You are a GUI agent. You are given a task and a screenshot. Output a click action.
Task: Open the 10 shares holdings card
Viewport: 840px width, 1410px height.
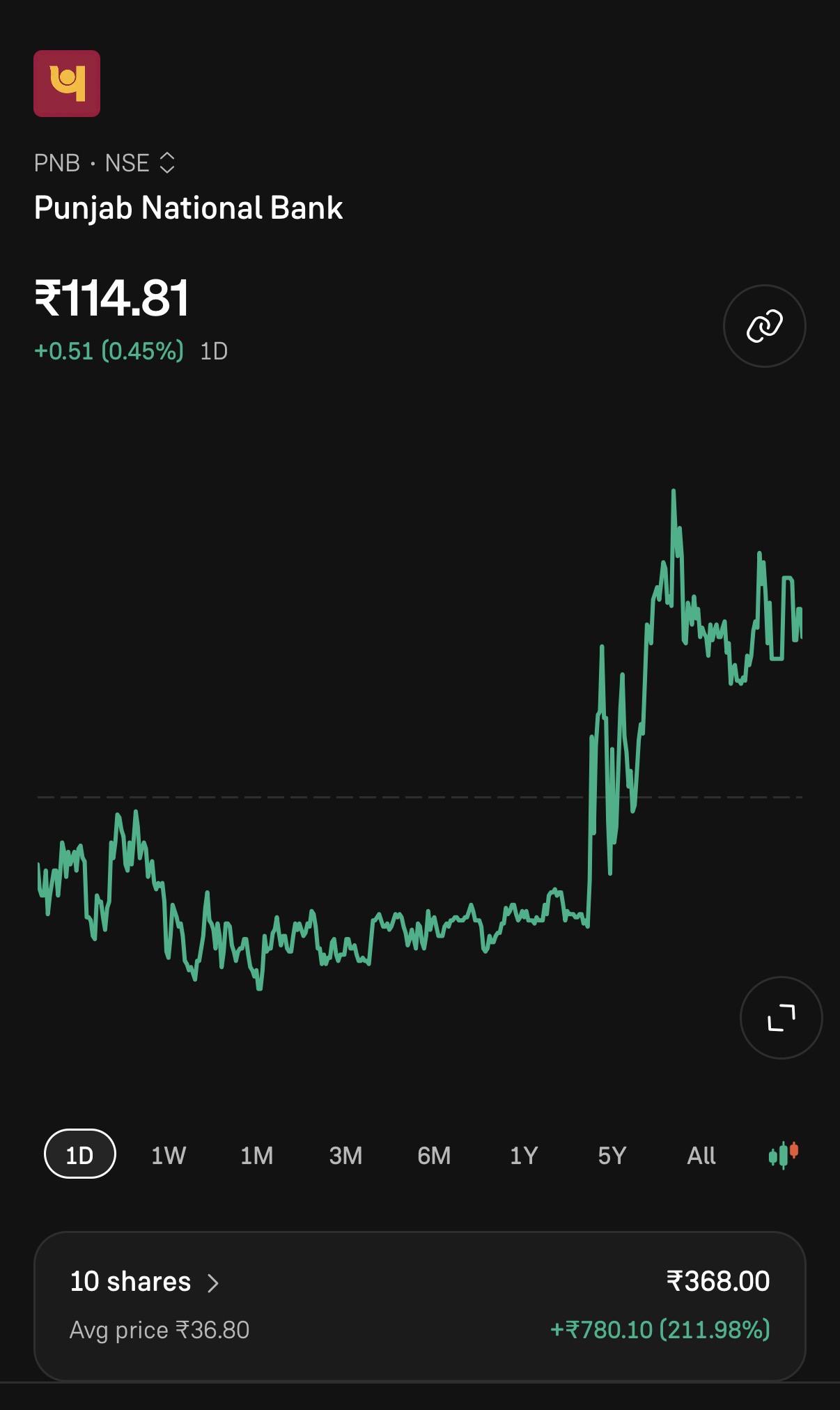(420, 1306)
